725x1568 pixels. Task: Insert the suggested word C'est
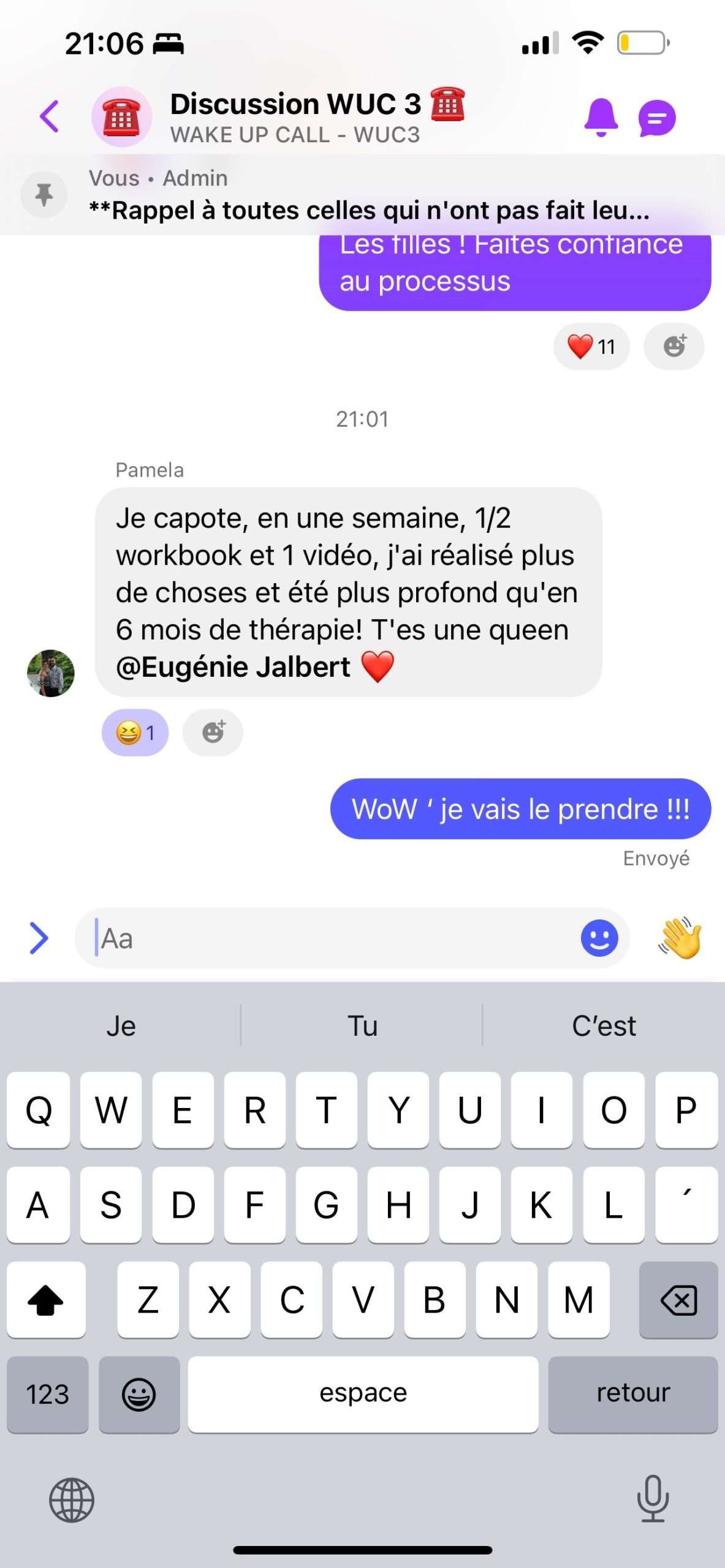604,1026
